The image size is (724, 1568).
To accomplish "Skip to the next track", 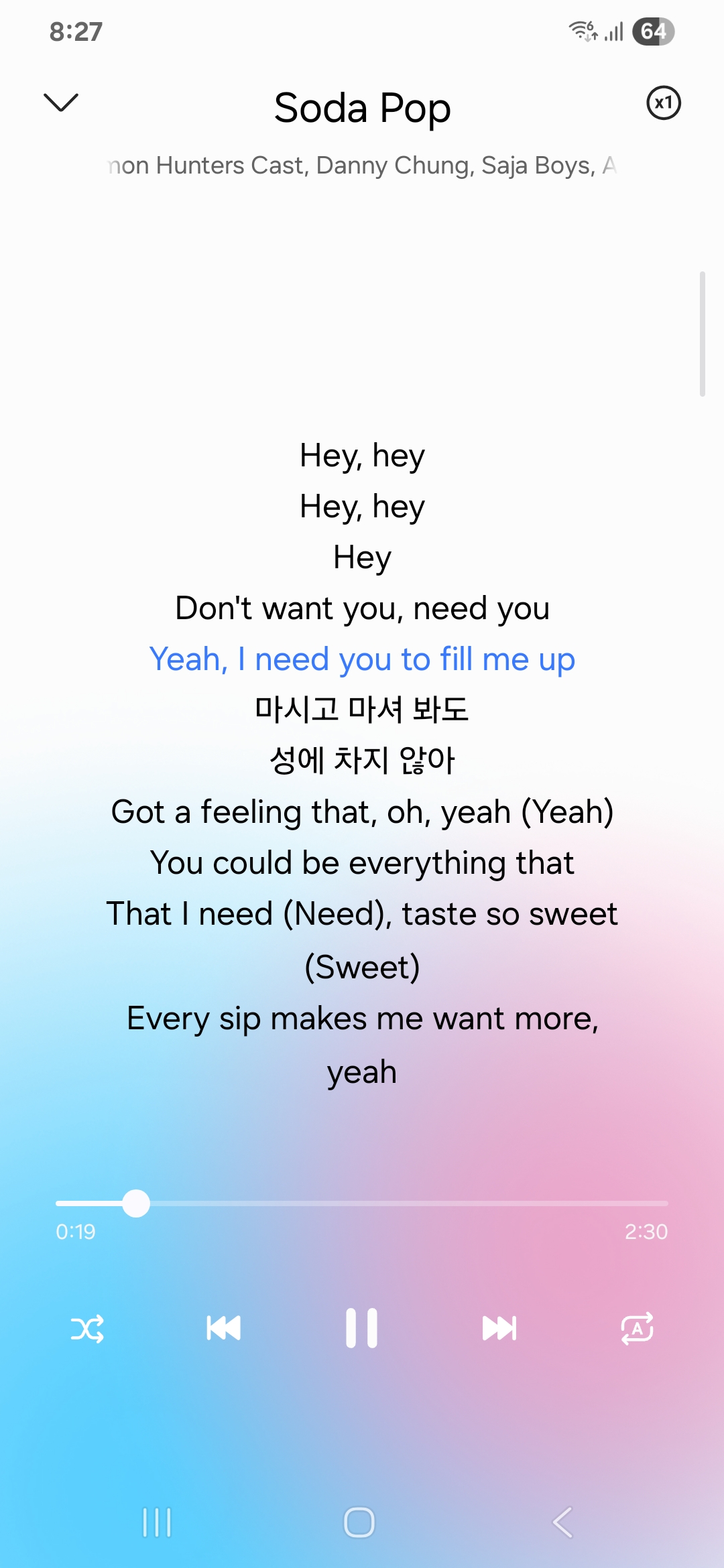I will 499,1328.
